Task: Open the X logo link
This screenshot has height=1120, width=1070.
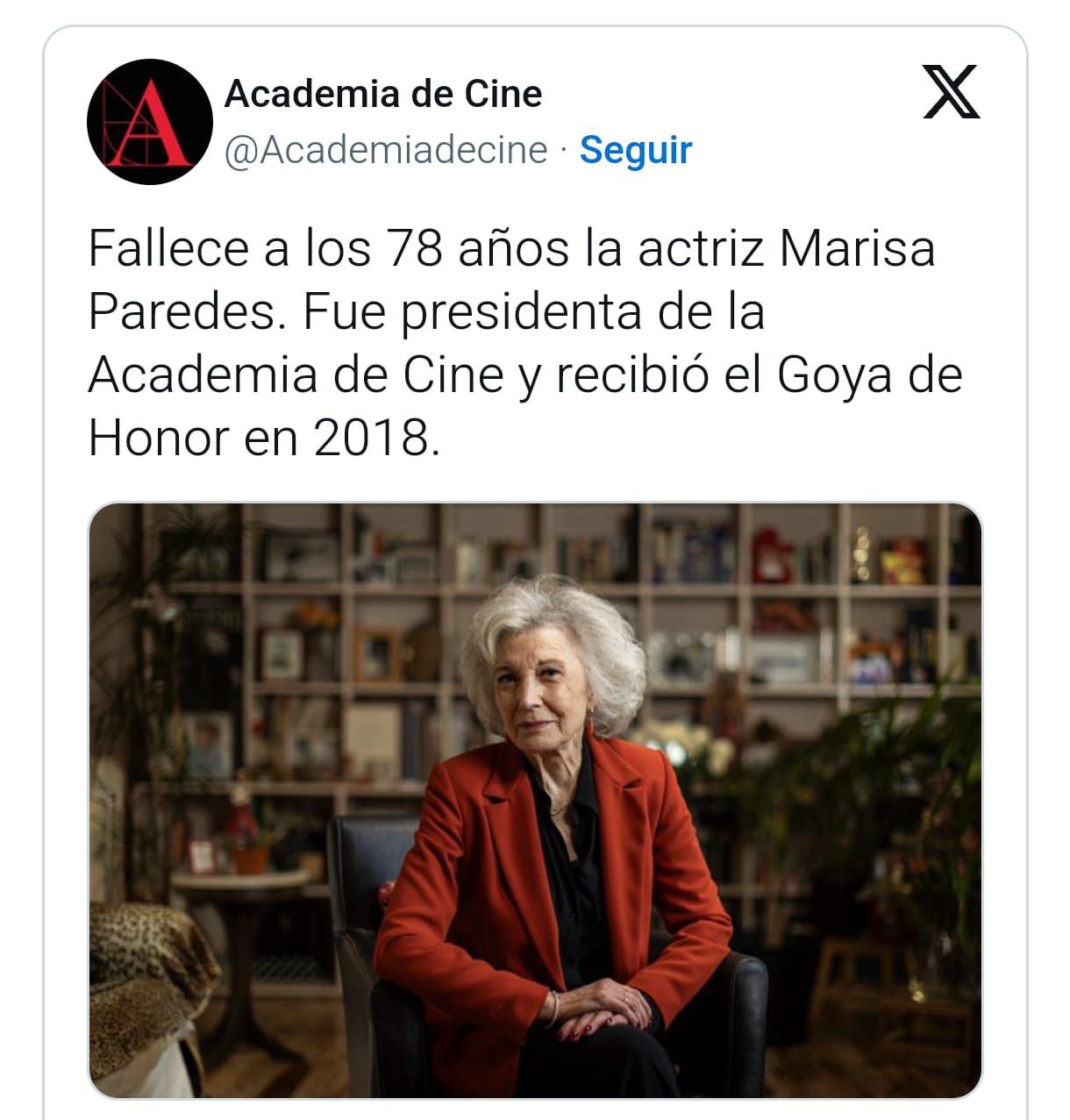Action: 952,92
